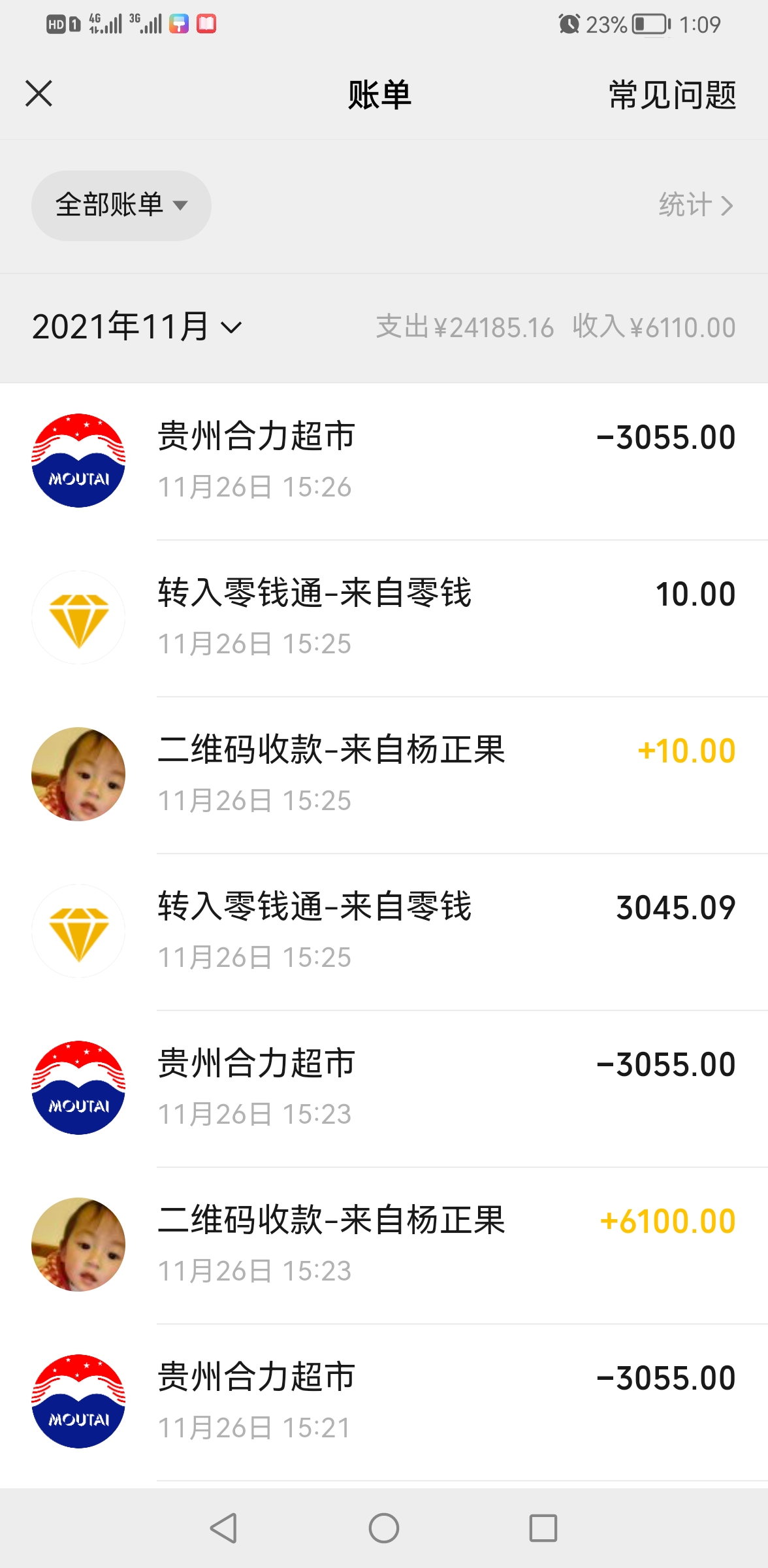Viewport: 768px width, 1568px height.
Task: Expand the 全部账单 filter dropdown
Action: [x=121, y=205]
